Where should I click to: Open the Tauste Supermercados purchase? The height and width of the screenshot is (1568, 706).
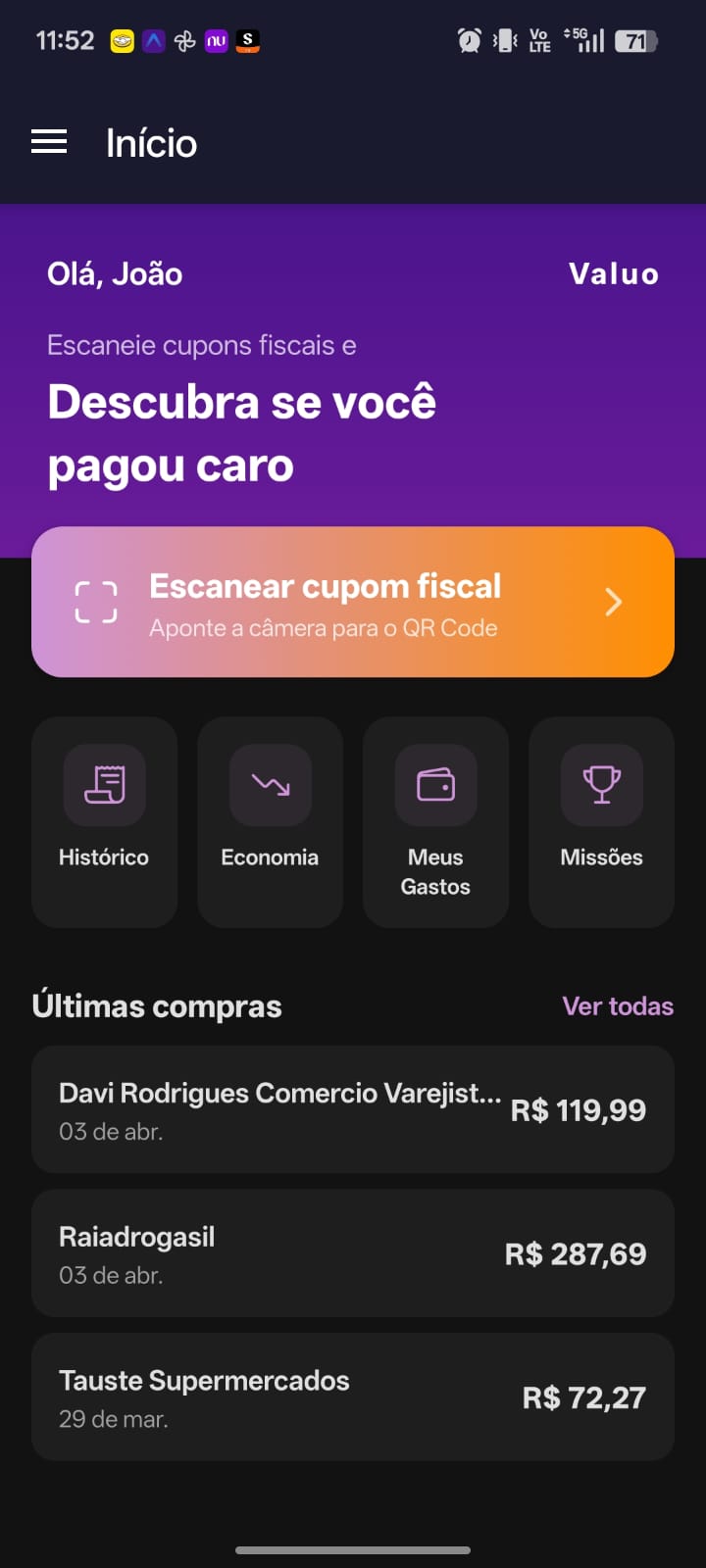[353, 1396]
